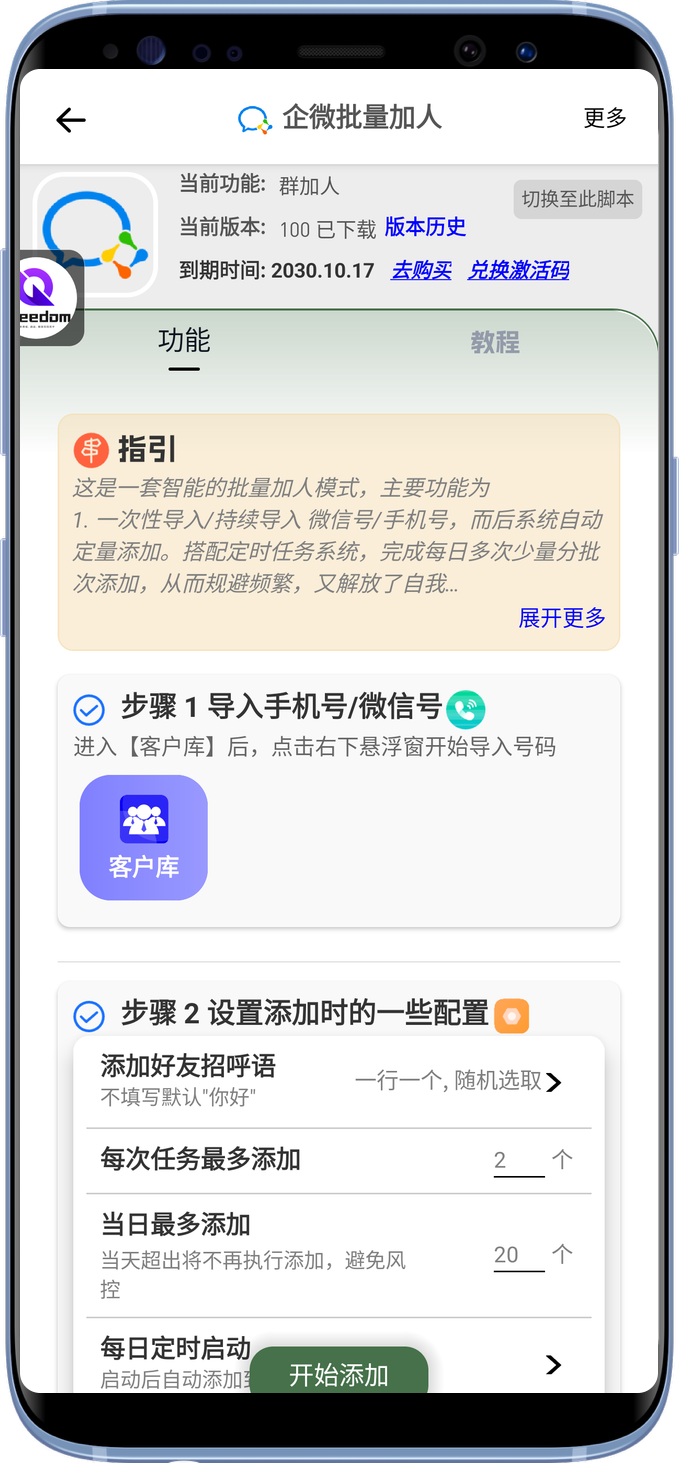Select the 功能 tab
The width and height of the screenshot is (679, 1463).
coord(184,341)
